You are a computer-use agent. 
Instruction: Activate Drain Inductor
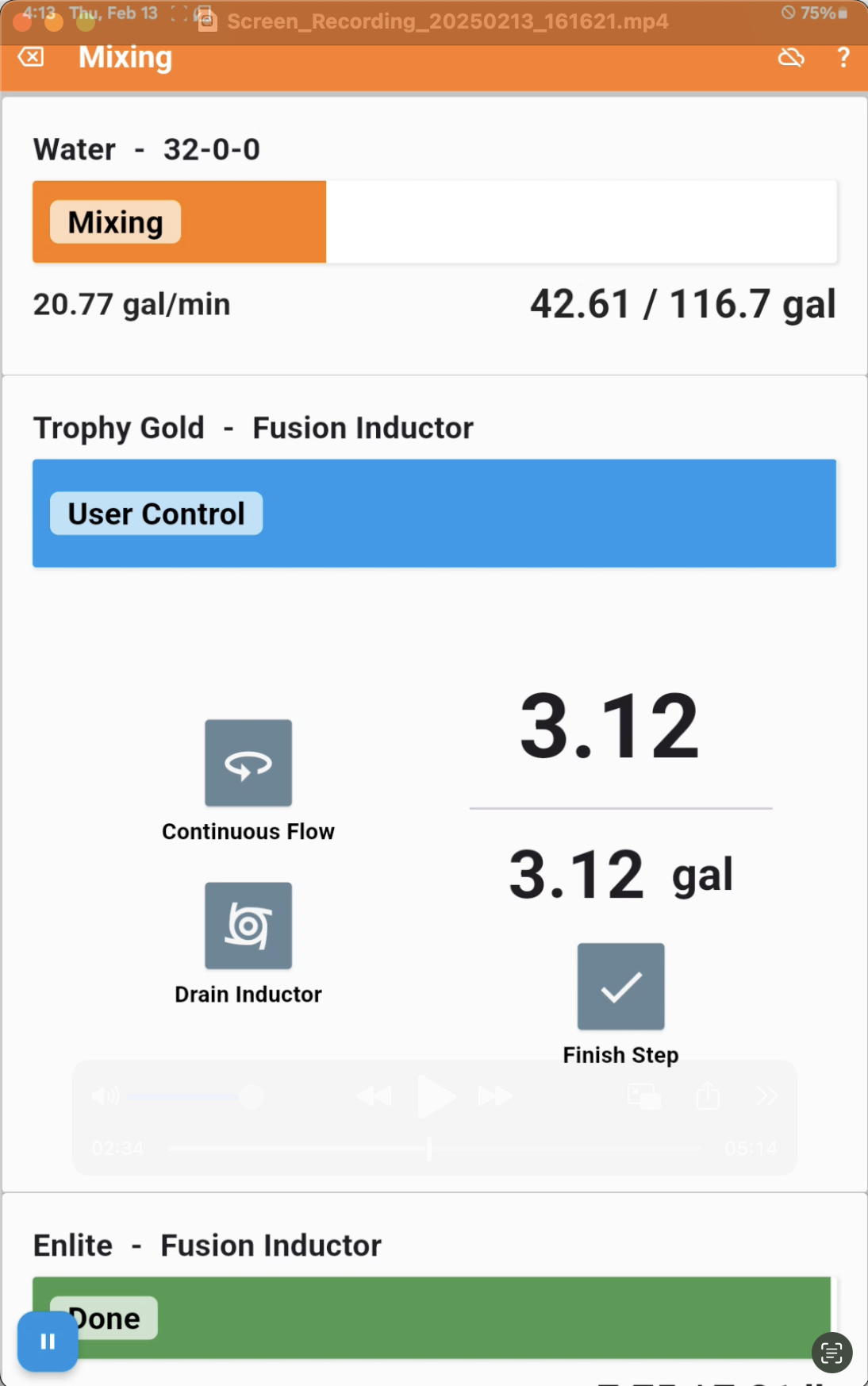pos(248,926)
